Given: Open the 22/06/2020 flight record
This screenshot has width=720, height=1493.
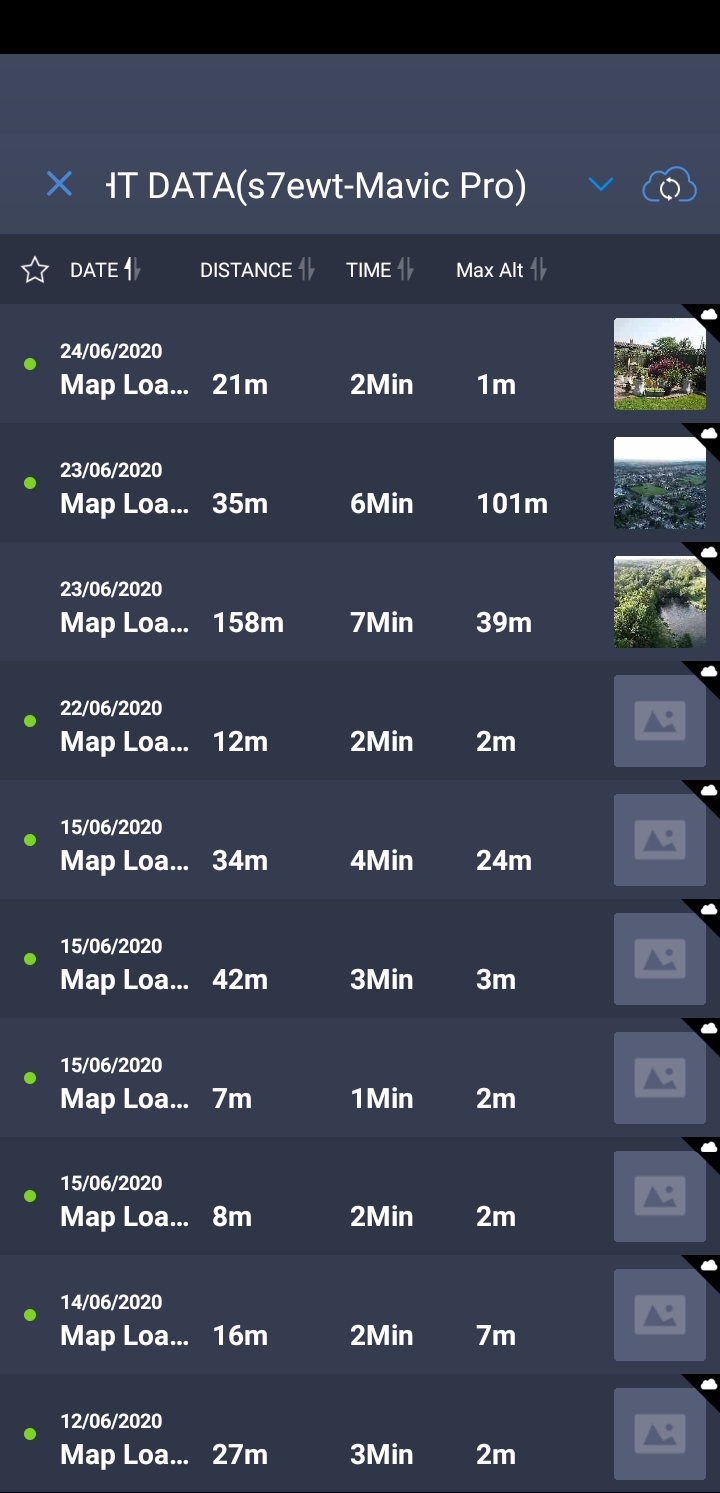Looking at the screenshot, I should click(x=300, y=721).
